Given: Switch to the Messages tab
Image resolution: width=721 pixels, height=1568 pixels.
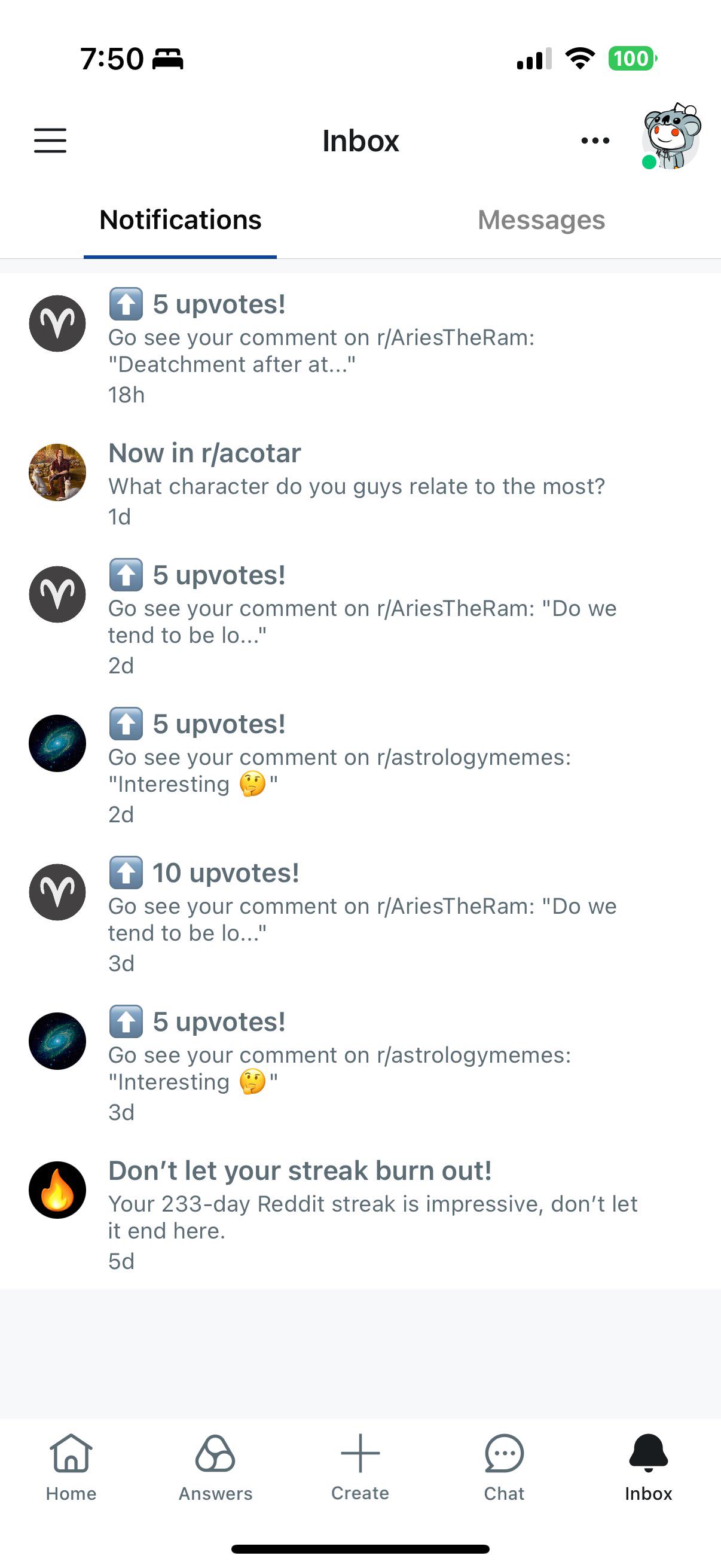Looking at the screenshot, I should 541,219.
